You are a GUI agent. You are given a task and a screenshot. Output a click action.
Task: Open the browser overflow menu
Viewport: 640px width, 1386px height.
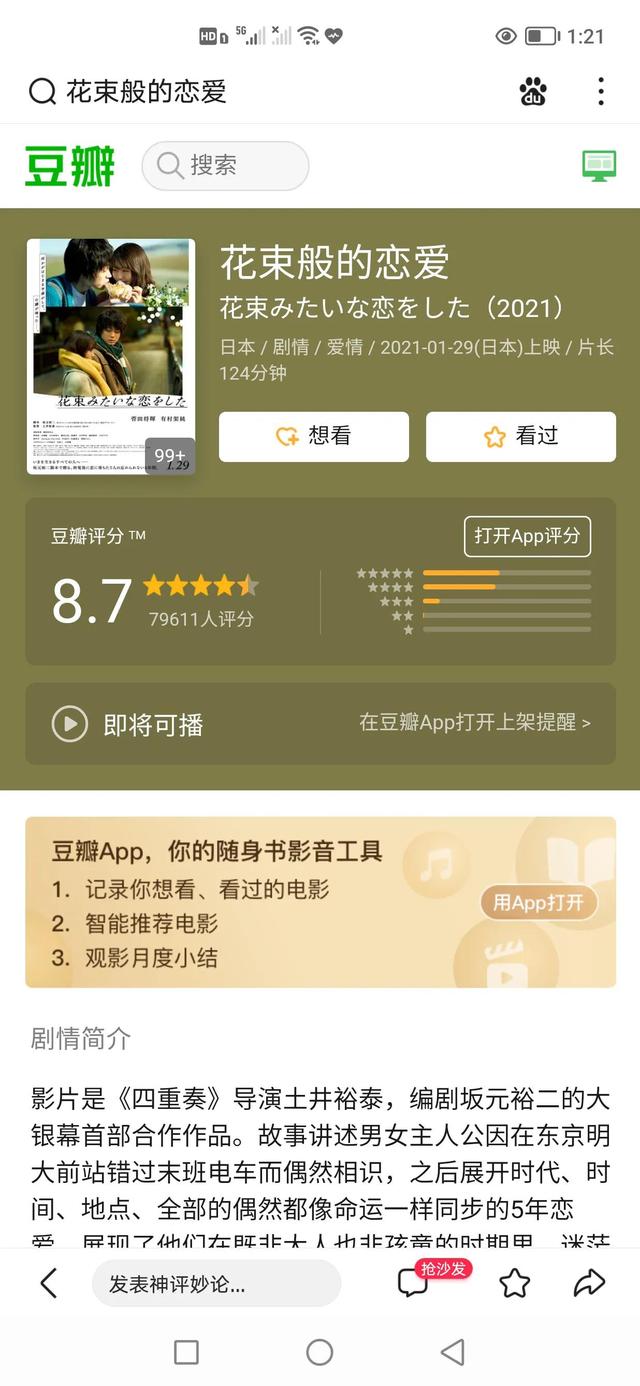pyautogui.click(x=600, y=91)
